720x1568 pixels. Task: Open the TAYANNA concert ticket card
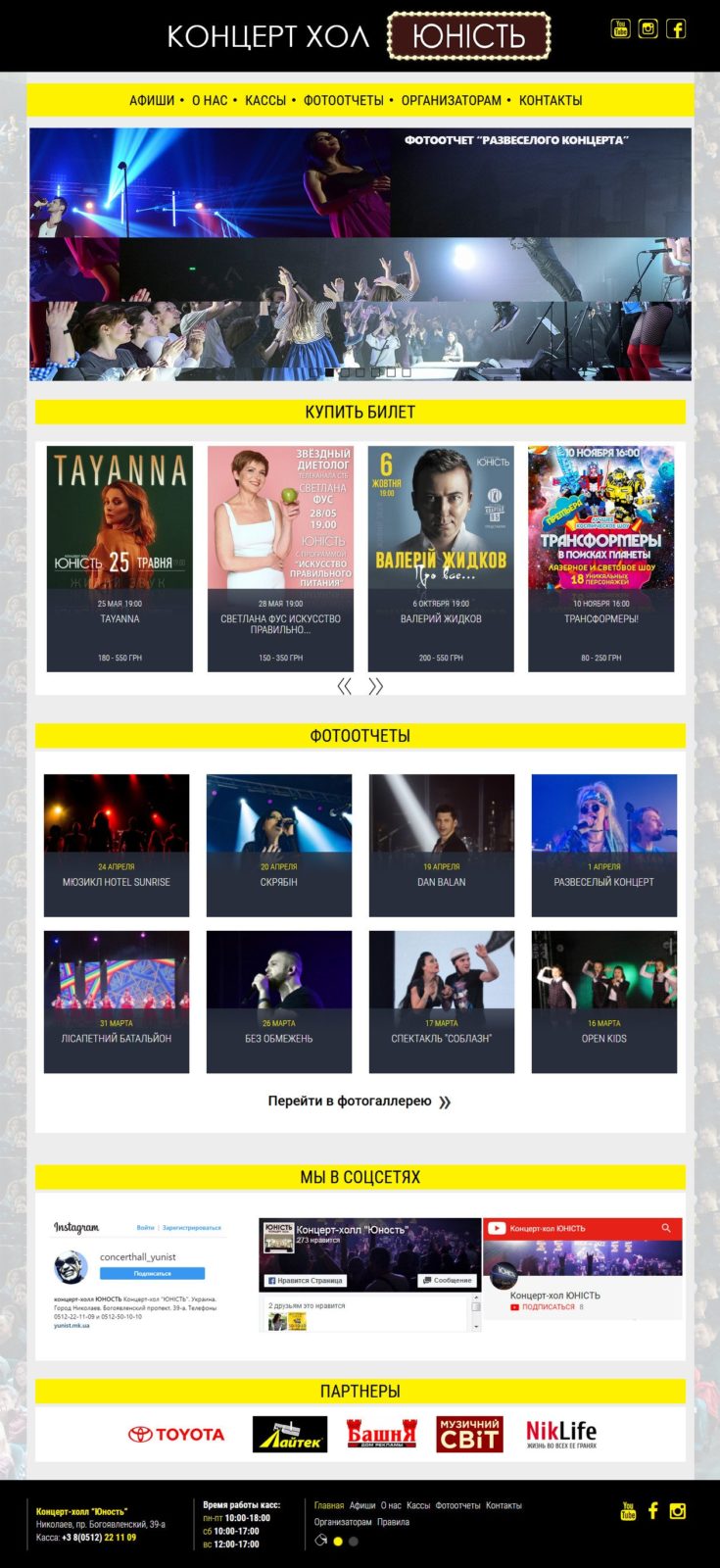pos(120,559)
